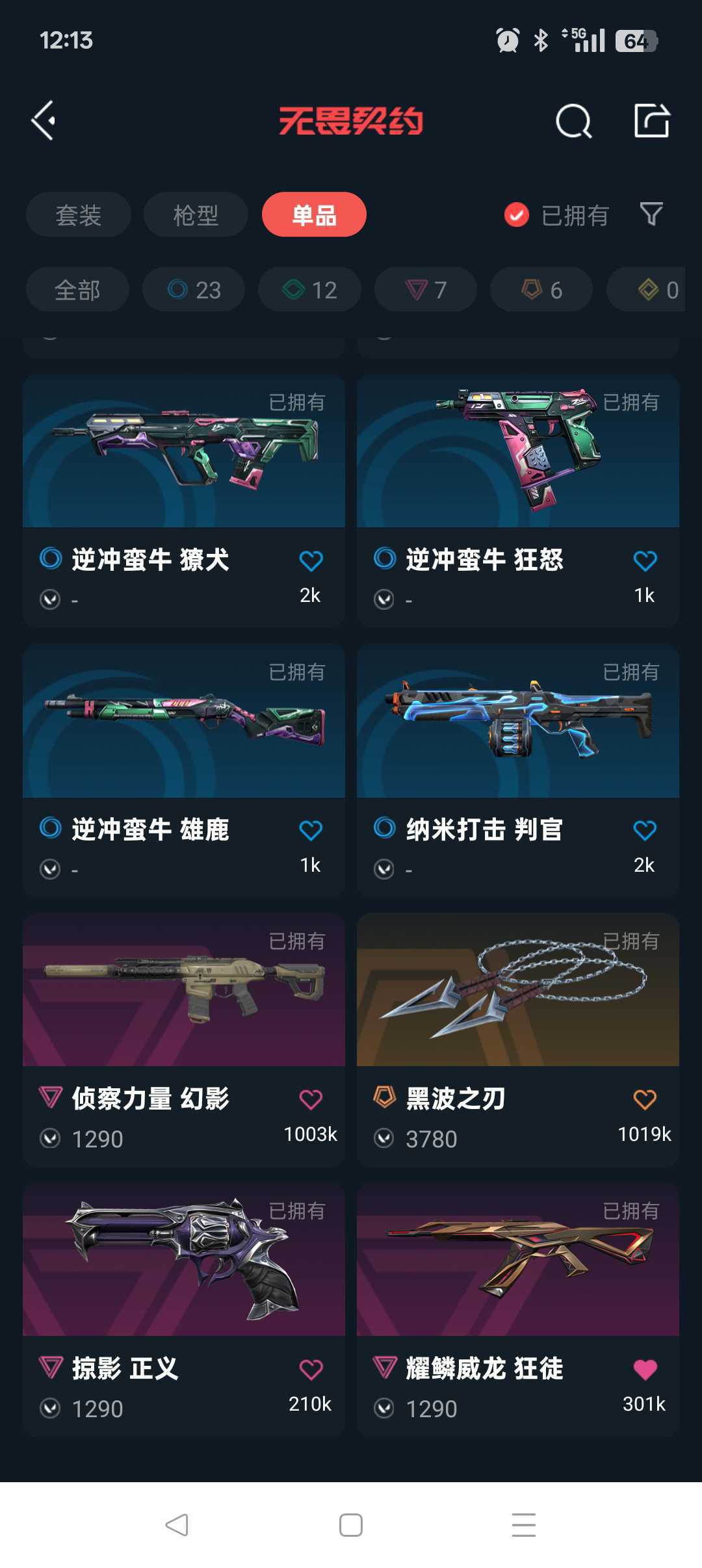
Task: Open the 逆冲蛮牛 獠犬 skin card
Action: point(184,501)
